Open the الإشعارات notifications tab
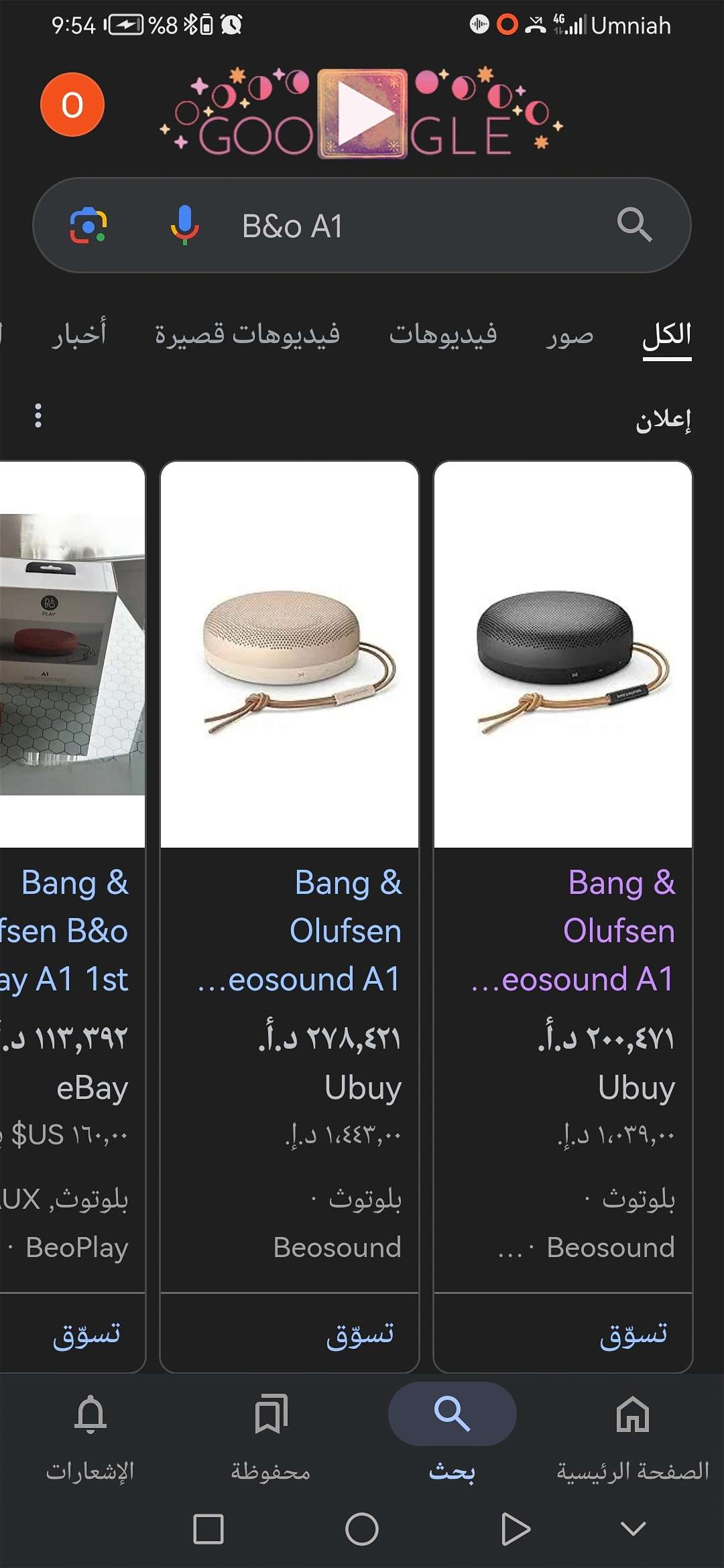The image size is (724, 1568). [x=90, y=1434]
